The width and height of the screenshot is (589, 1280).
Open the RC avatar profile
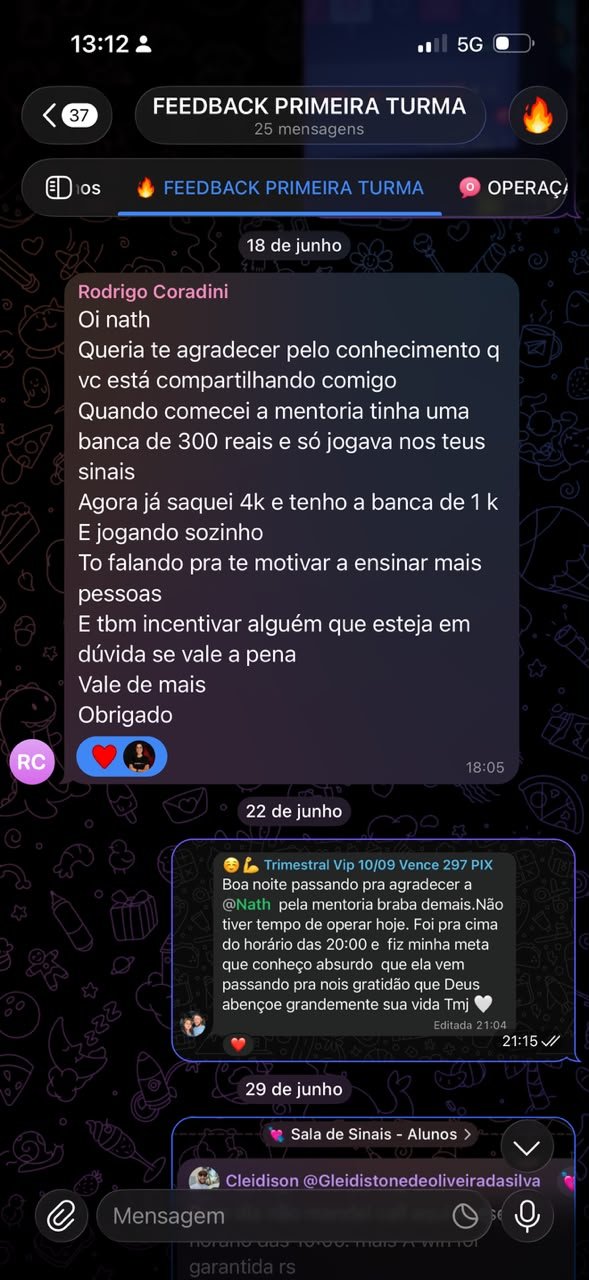(x=31, y=761)
